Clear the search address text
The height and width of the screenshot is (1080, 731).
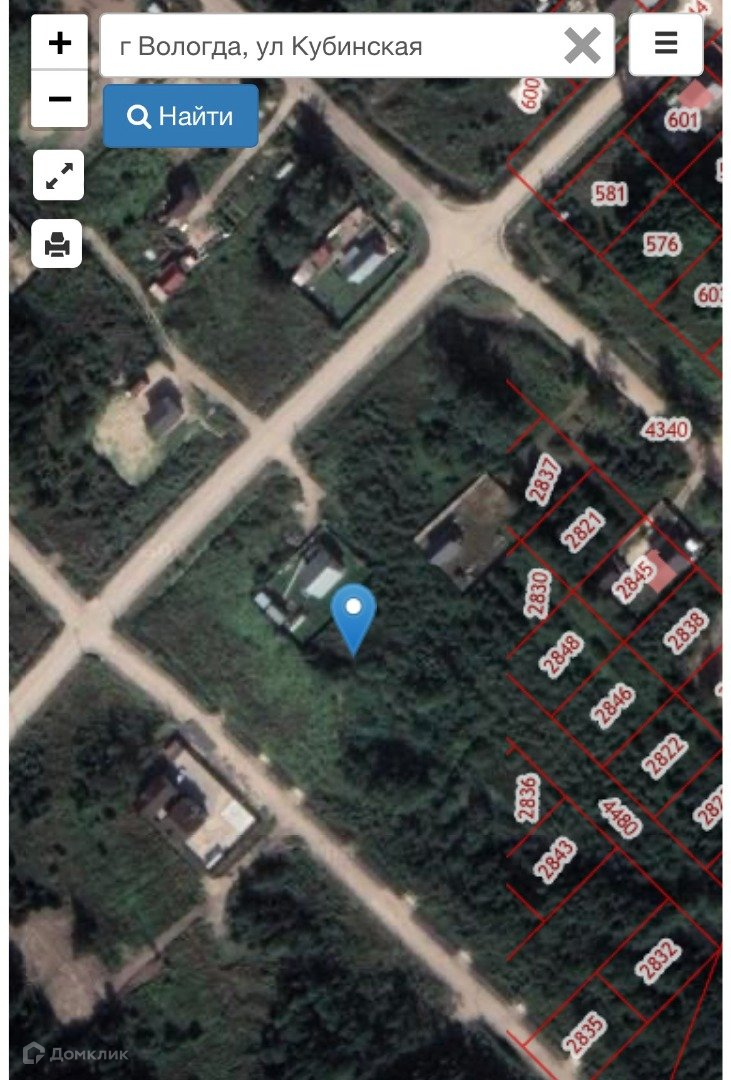pyautogui.click(x=582, y=46)
